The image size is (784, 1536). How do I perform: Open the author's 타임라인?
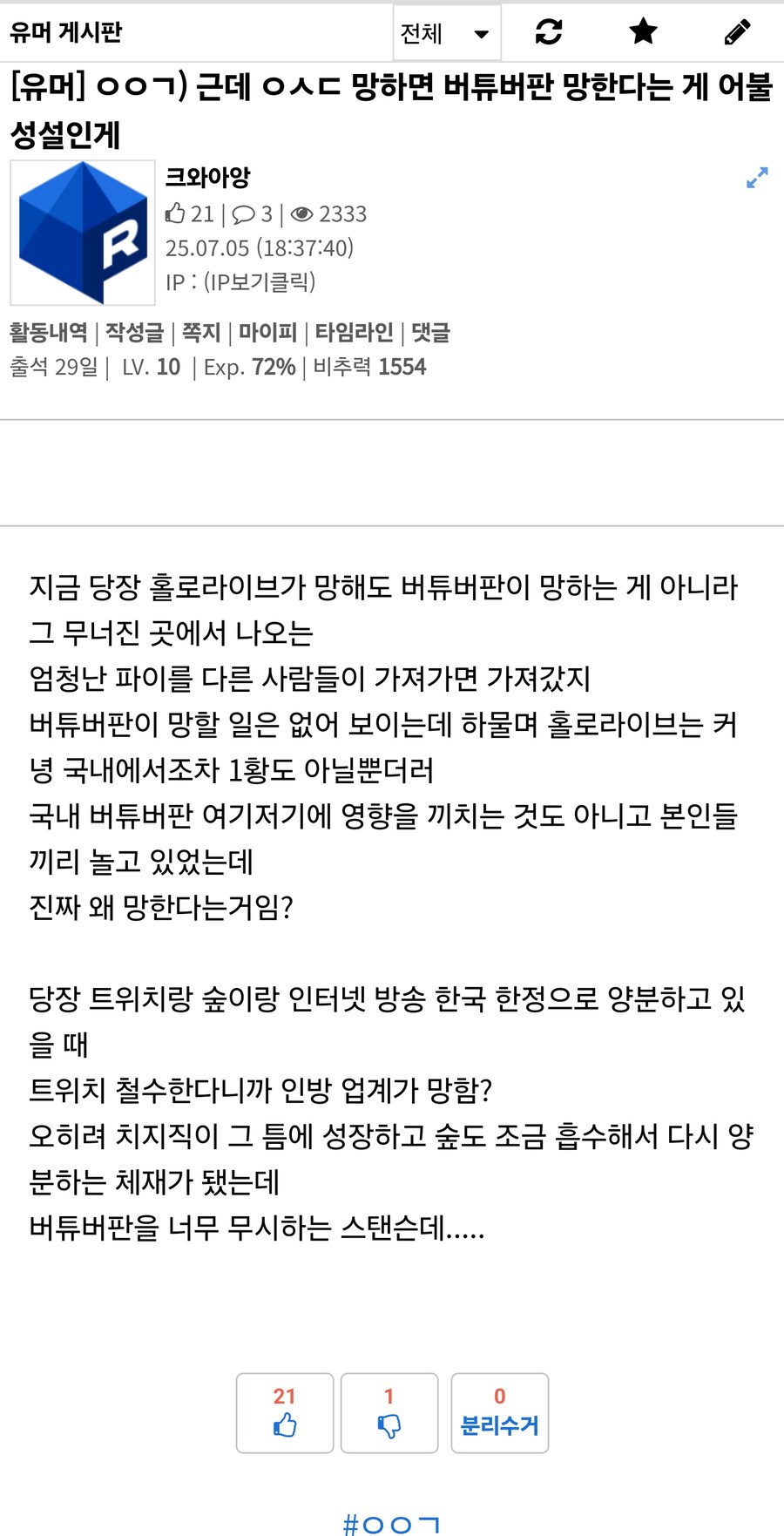pos(354,332)
